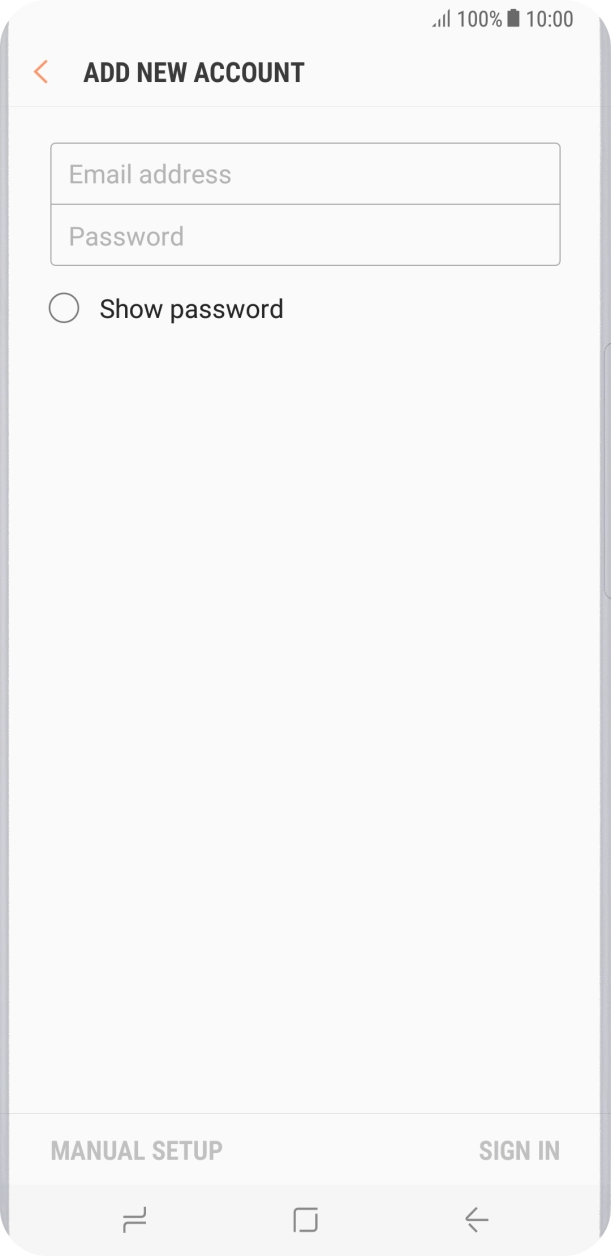Go to the home screen
Screen dimensions: 611x1256
point(305,1219)
